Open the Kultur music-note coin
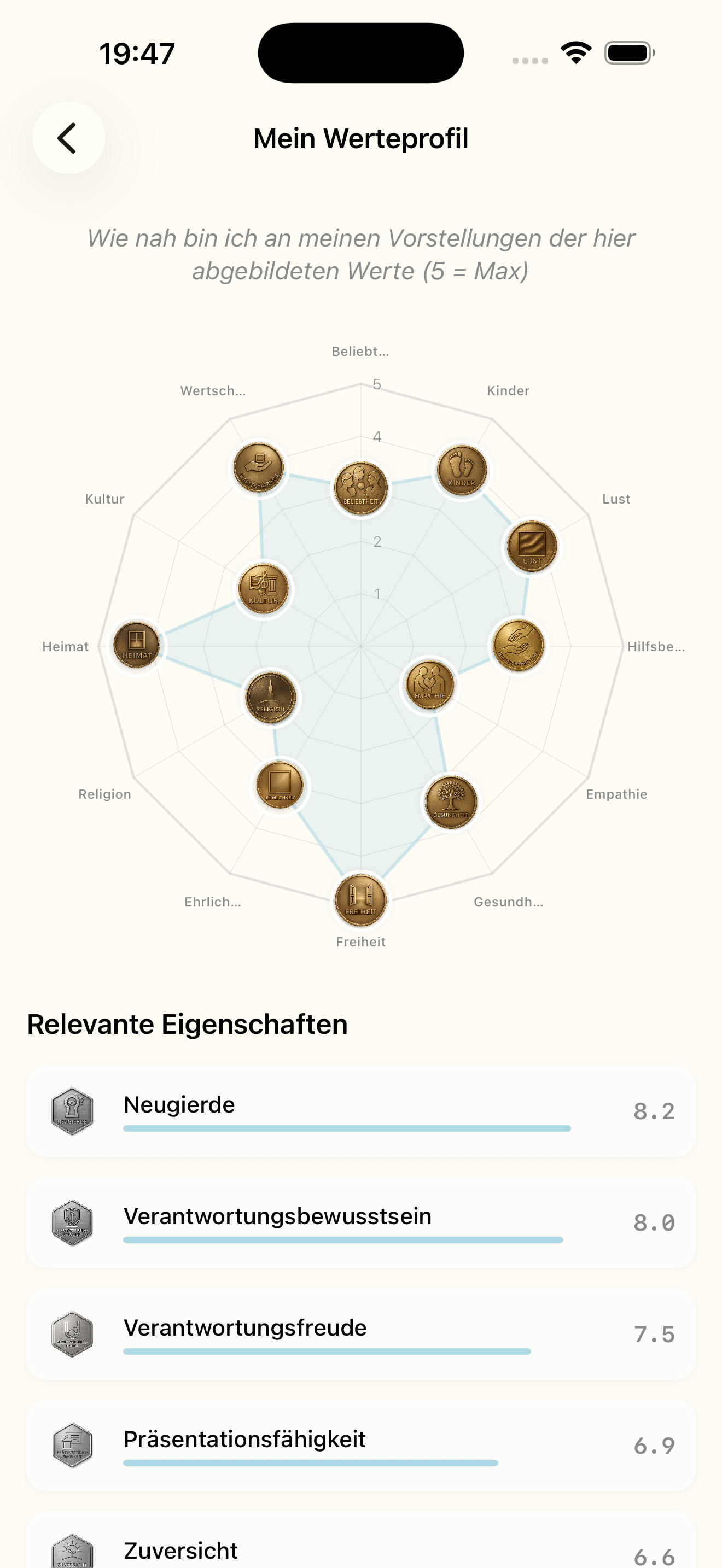Screen dimensions: 722x1568 point(264,589)
